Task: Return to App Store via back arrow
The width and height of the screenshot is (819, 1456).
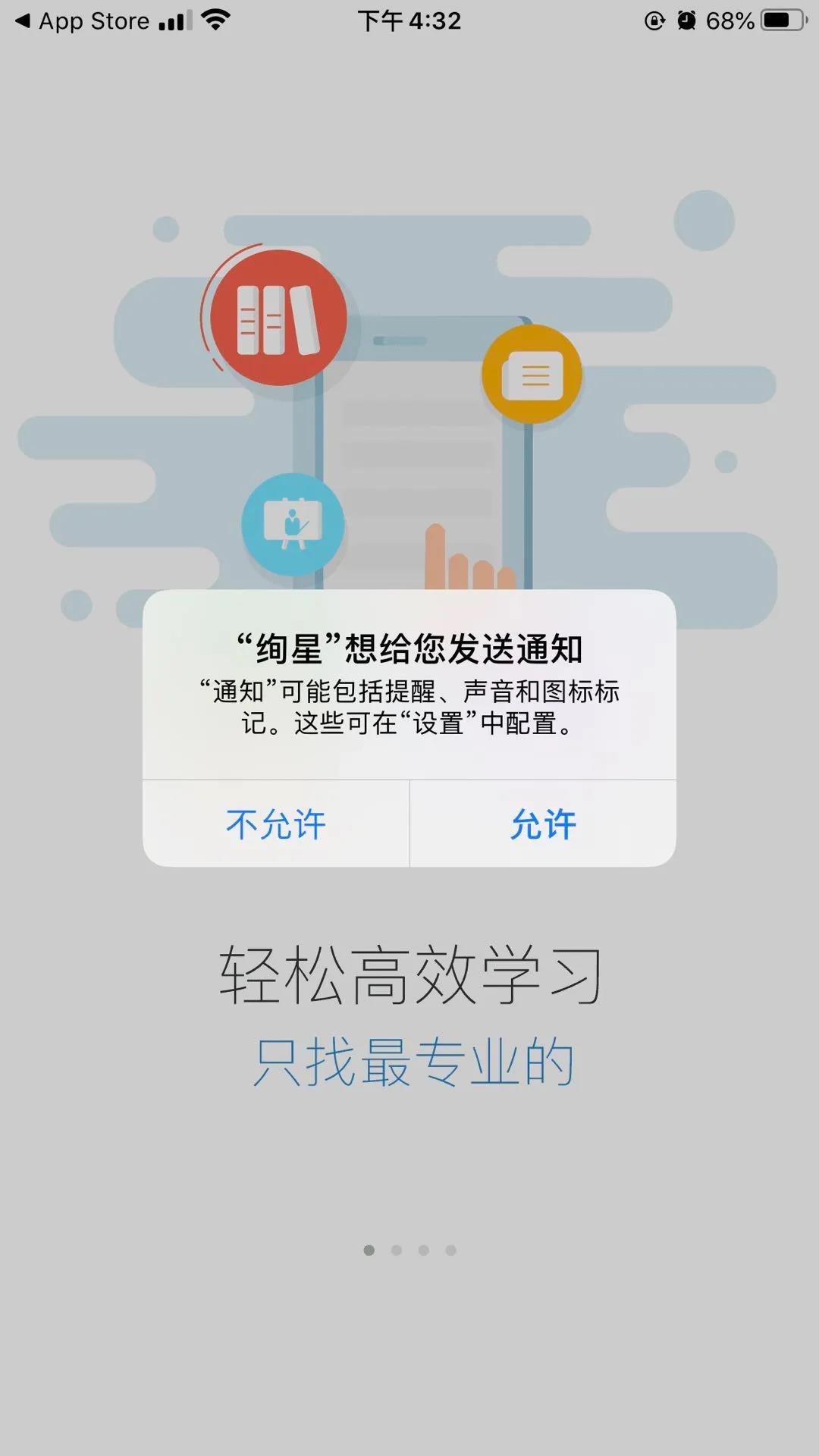Action: click(x=82, y=21)
